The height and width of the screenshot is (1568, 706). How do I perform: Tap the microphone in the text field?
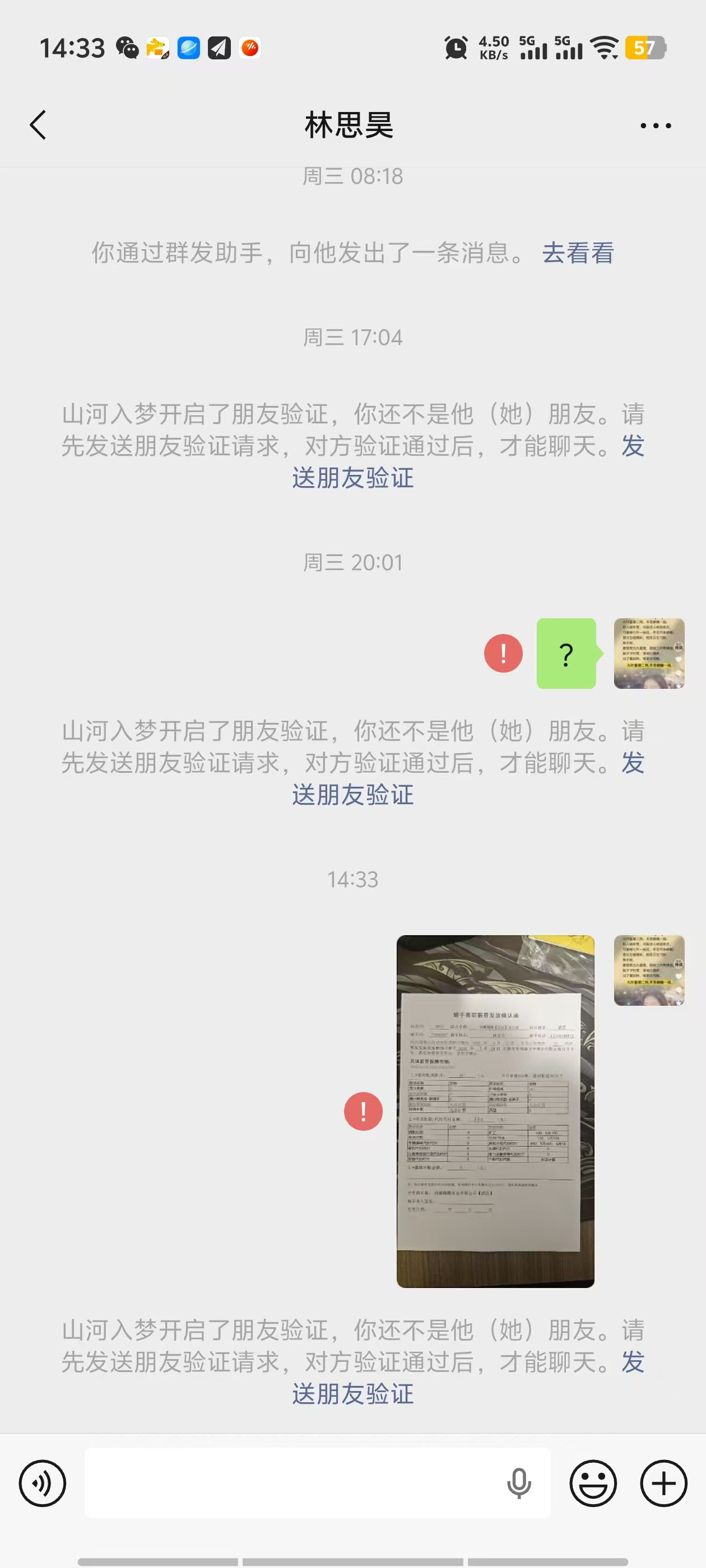(519, 1483)
